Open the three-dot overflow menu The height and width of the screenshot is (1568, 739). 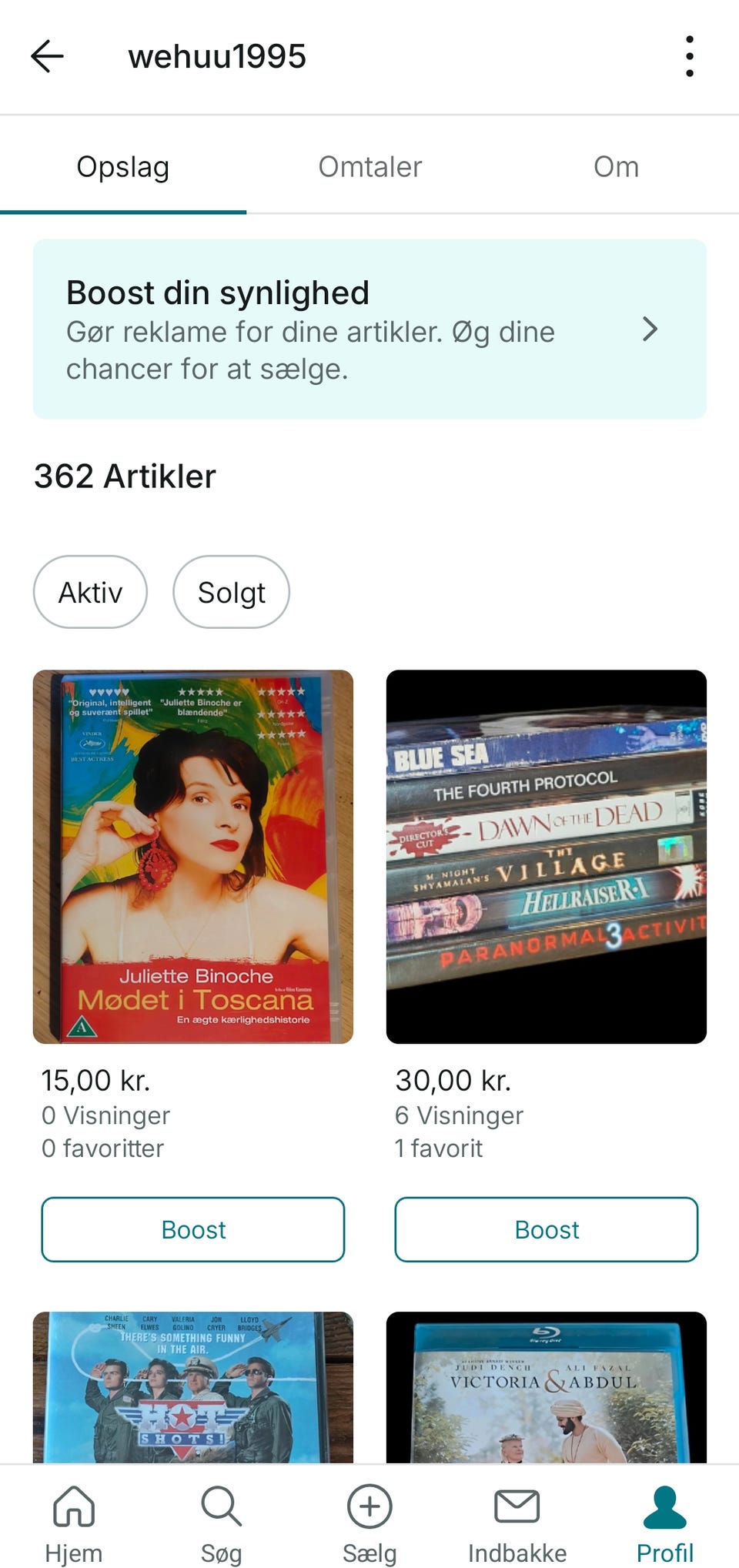(689, 56)
